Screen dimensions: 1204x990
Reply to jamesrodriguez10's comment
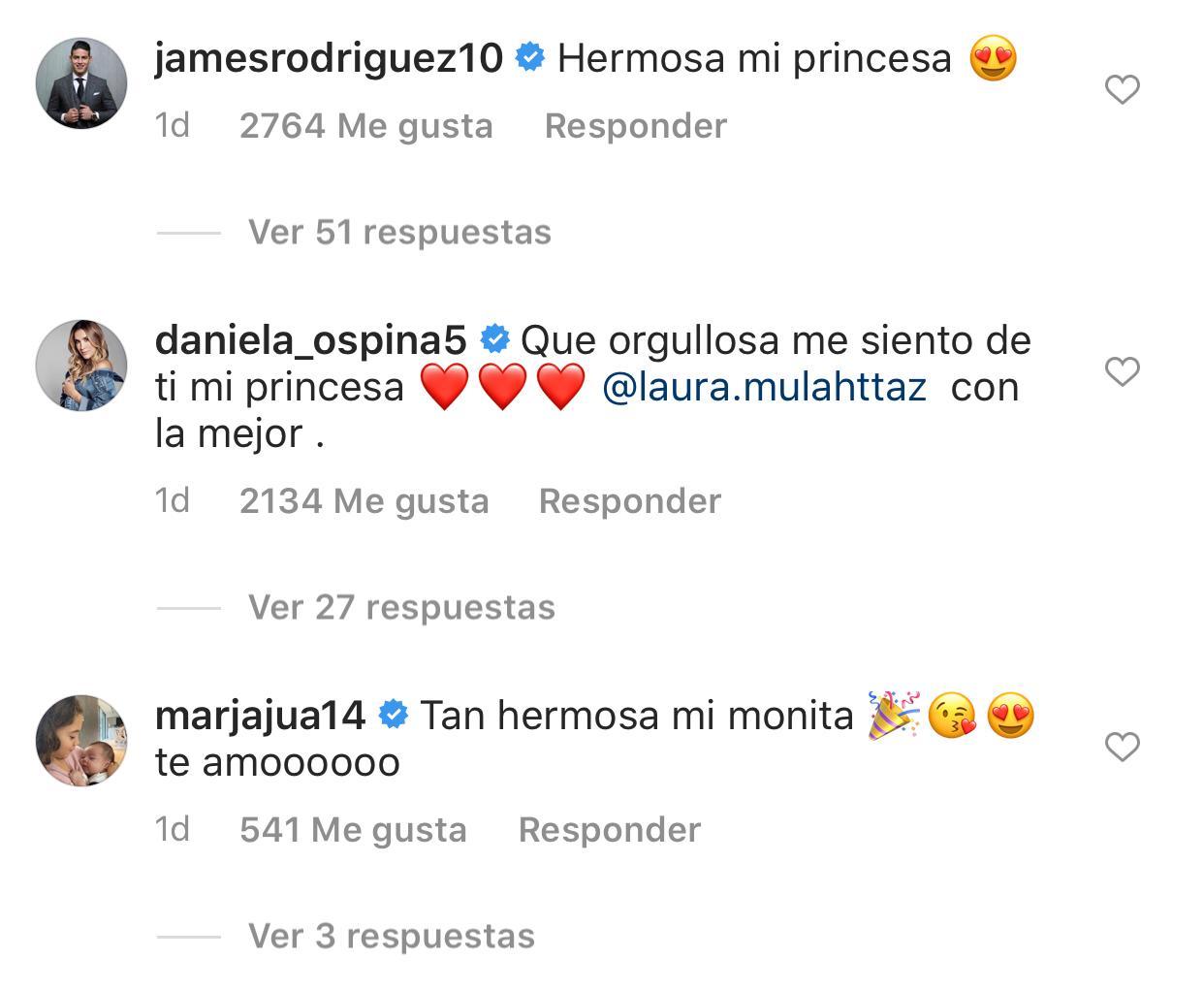click(635, 126)
